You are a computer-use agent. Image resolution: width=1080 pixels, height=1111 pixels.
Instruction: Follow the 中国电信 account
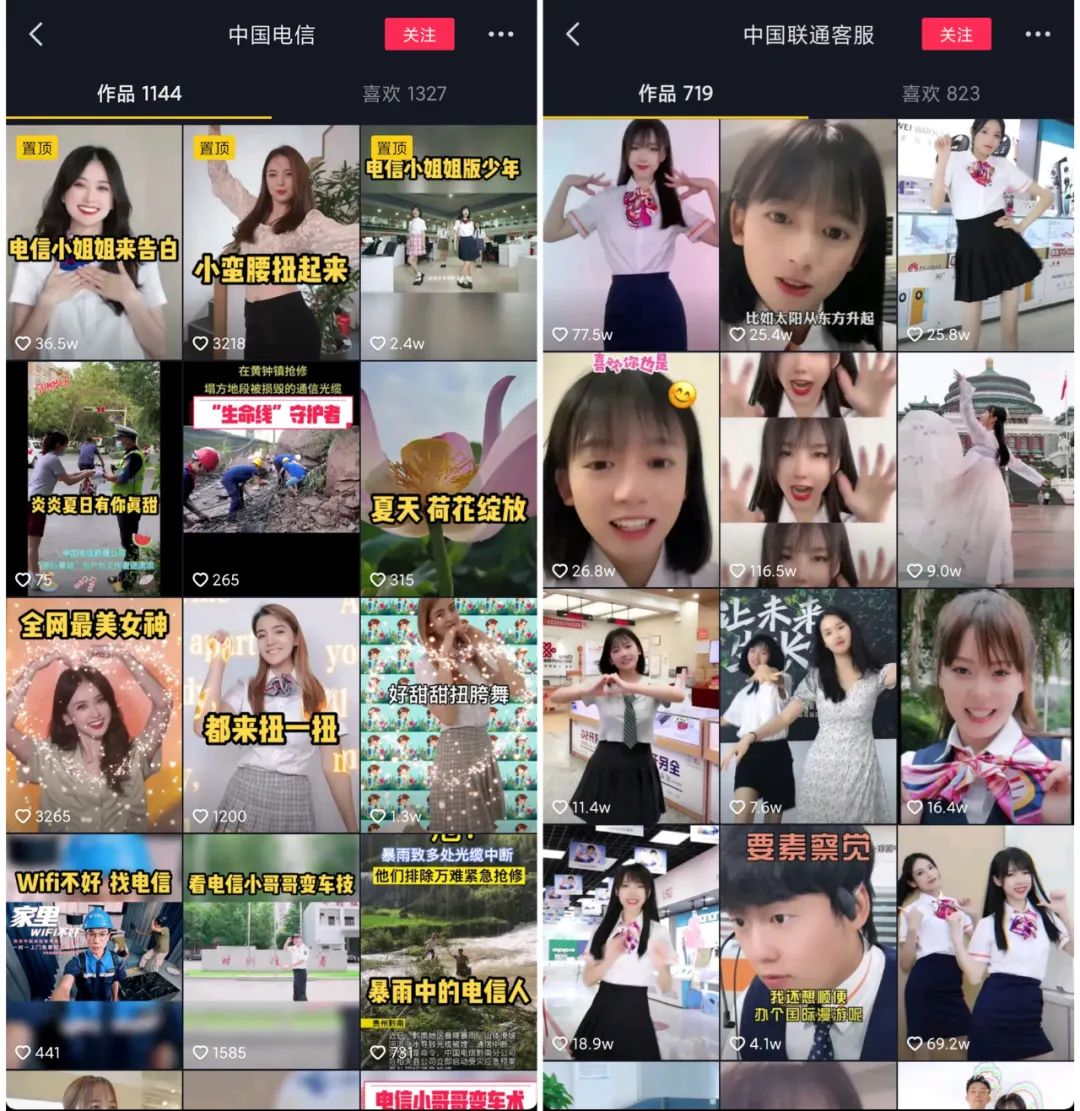[419, 34]
